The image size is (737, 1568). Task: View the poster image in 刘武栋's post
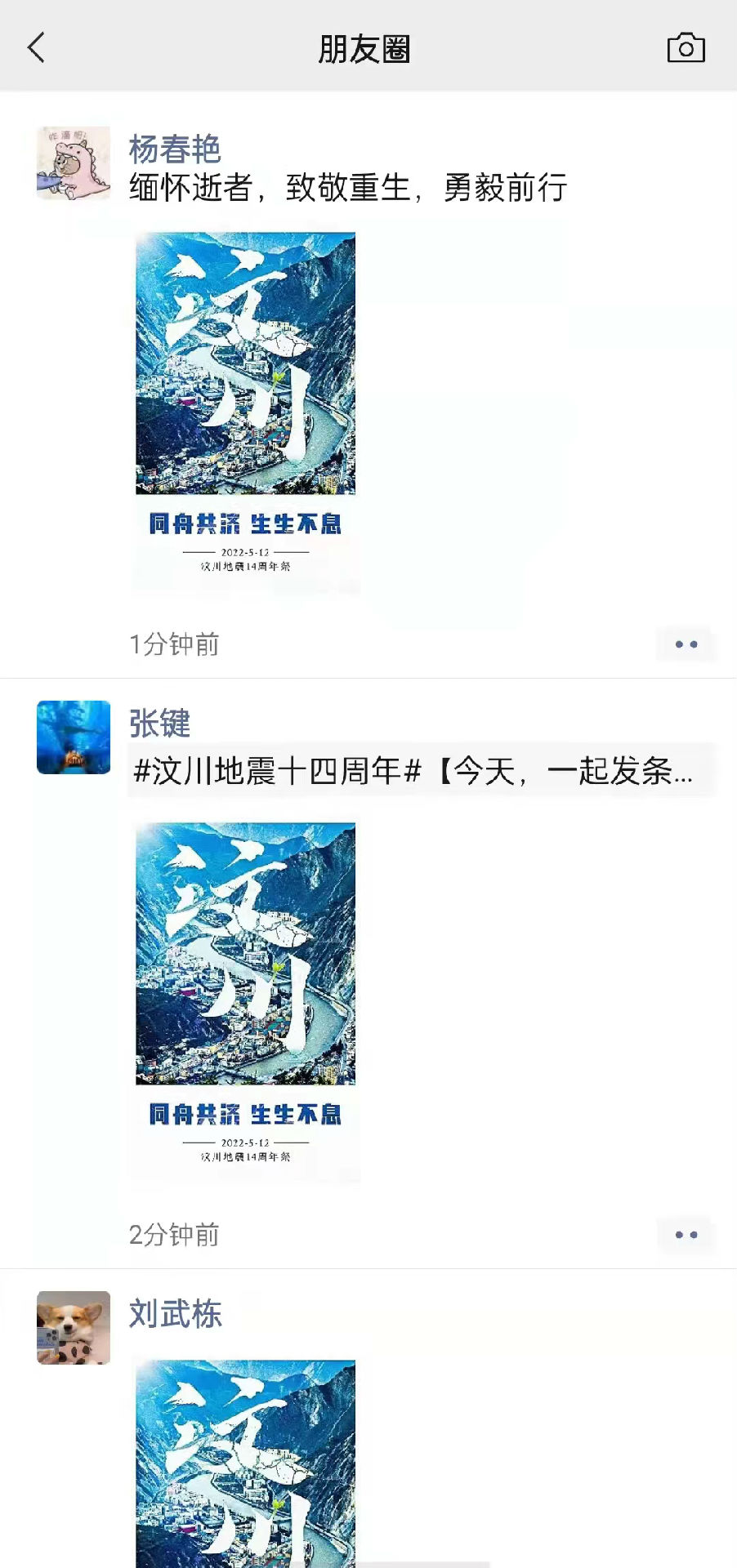pyautogui.click(x=245, y=1462)
